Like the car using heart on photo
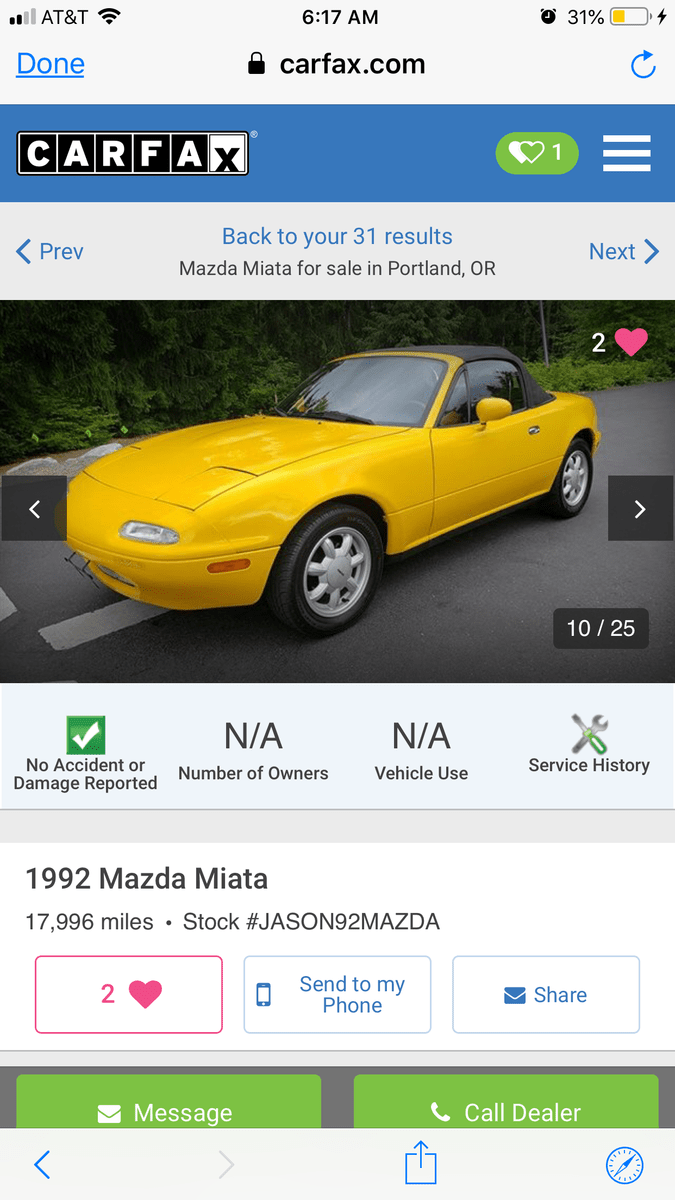The image size is (675, 1200). pos(630,343)
